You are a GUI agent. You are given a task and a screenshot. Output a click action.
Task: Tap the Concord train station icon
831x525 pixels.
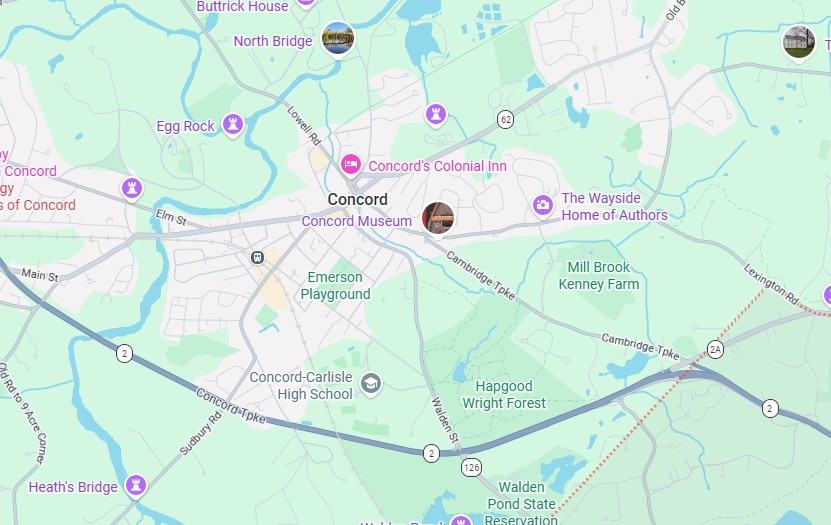(x=257, y=257)
